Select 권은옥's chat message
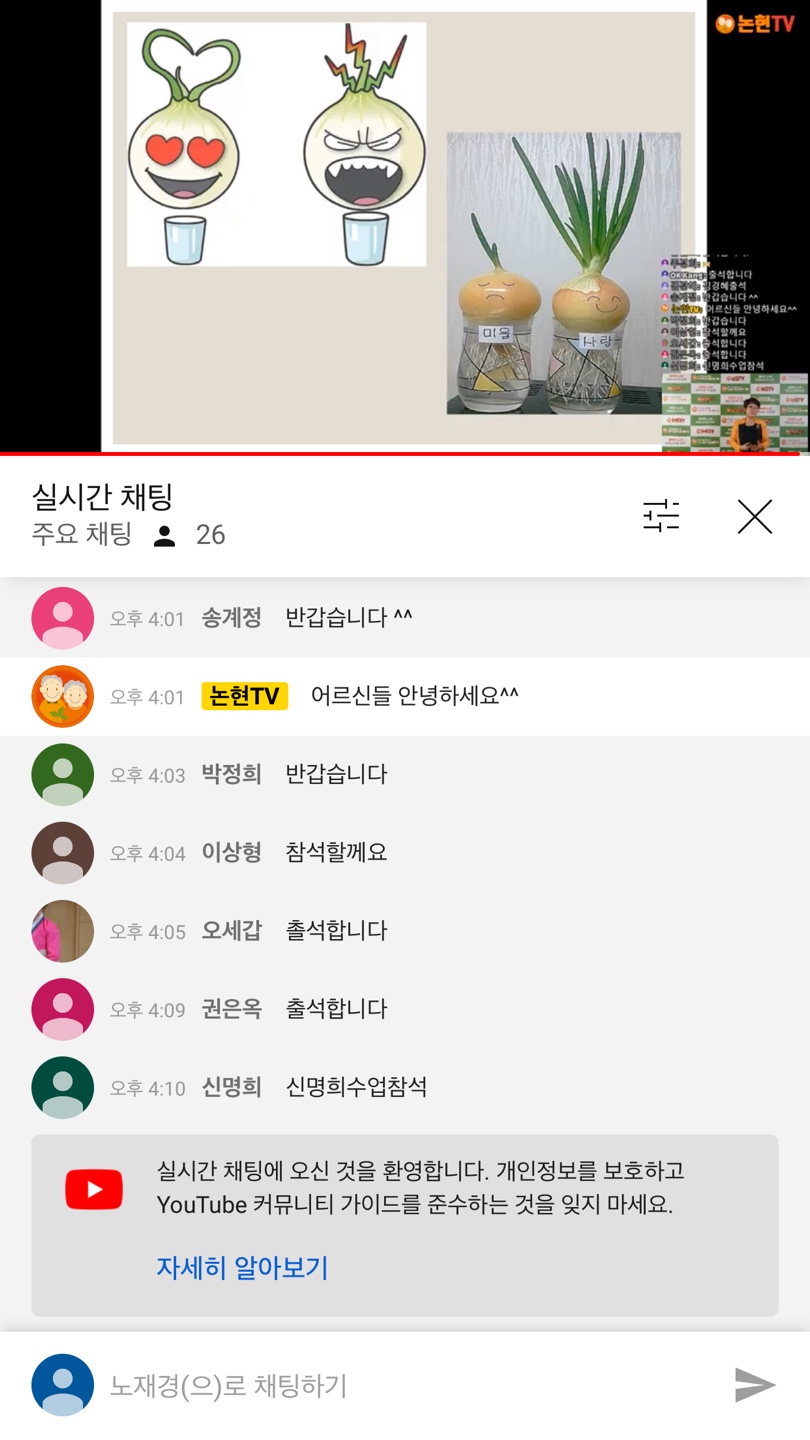Viewport: 810px width, 1440px height. coord(336,1008)
